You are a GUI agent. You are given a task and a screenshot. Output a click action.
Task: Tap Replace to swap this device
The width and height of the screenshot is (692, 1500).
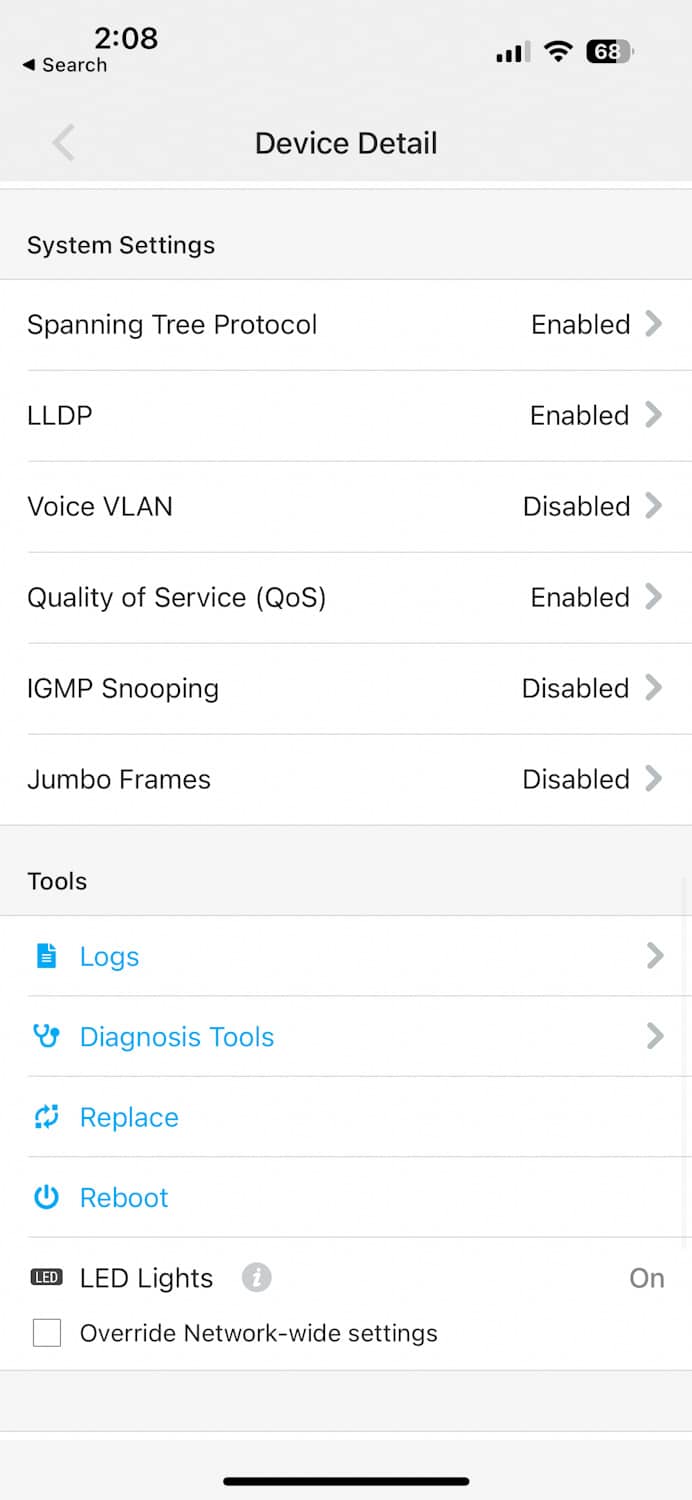tap(346, 1117)
